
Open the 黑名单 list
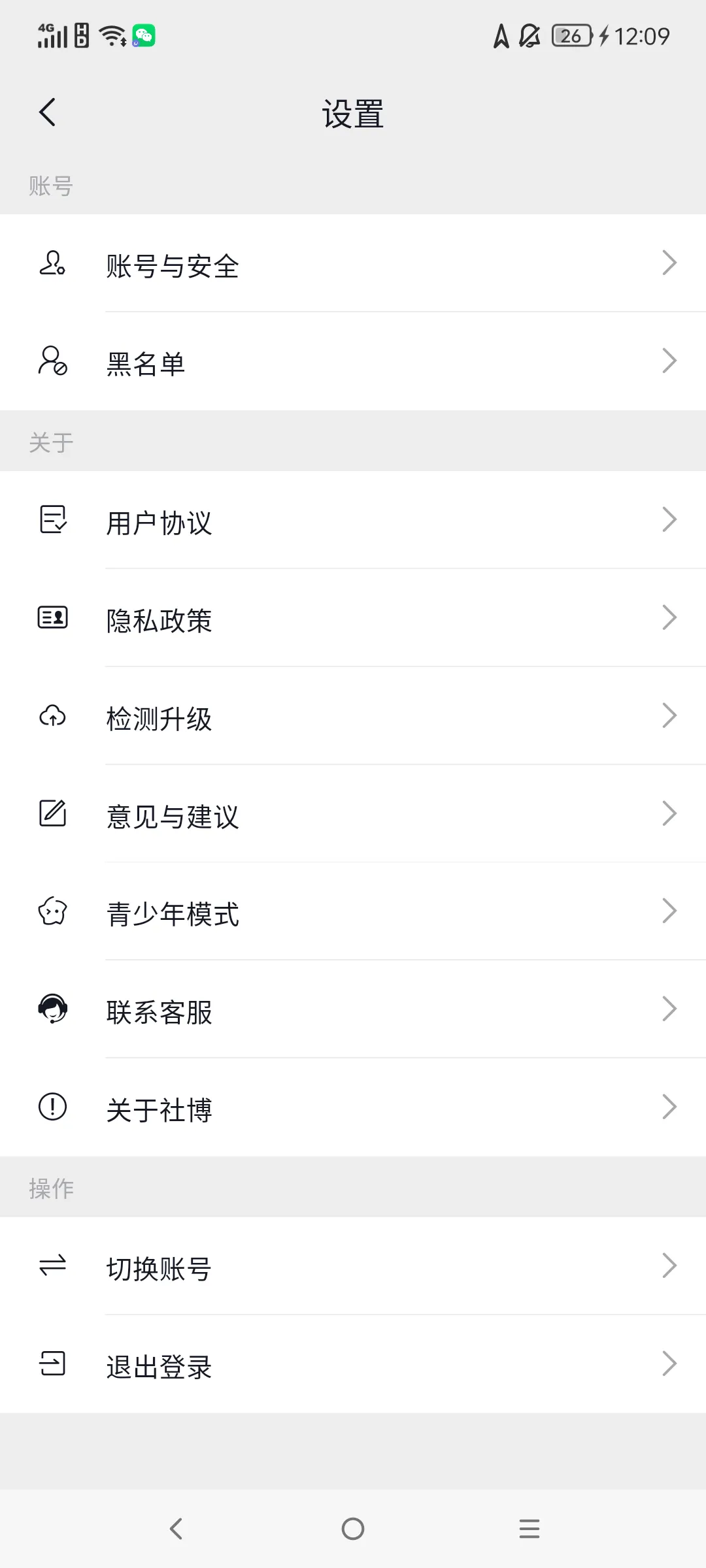353,361
